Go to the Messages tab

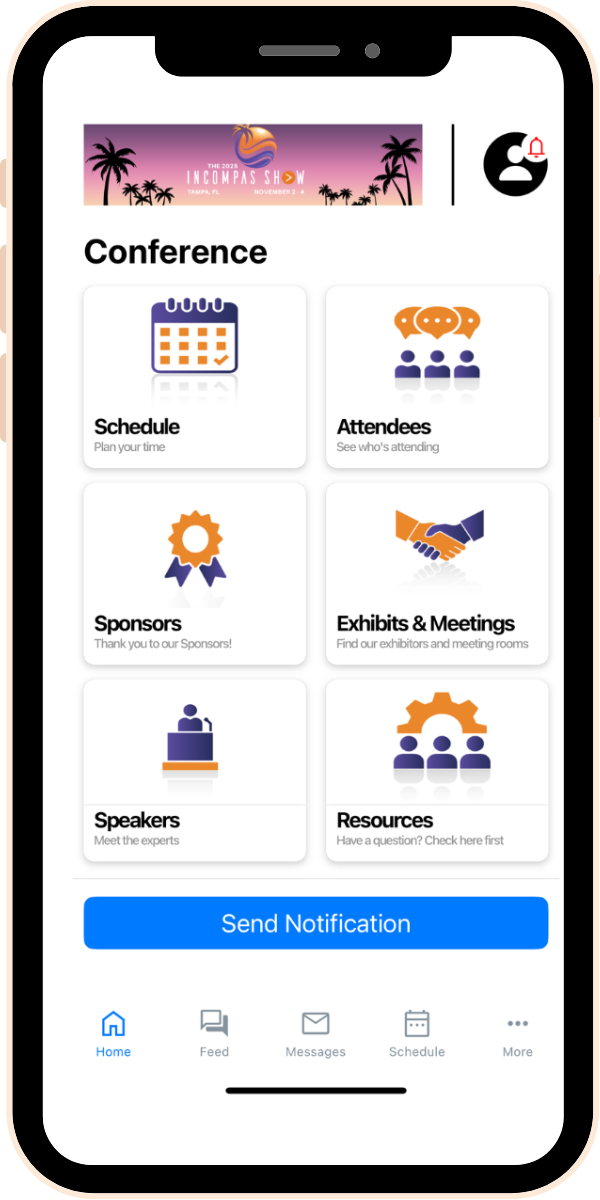(x=316, y=1034)
